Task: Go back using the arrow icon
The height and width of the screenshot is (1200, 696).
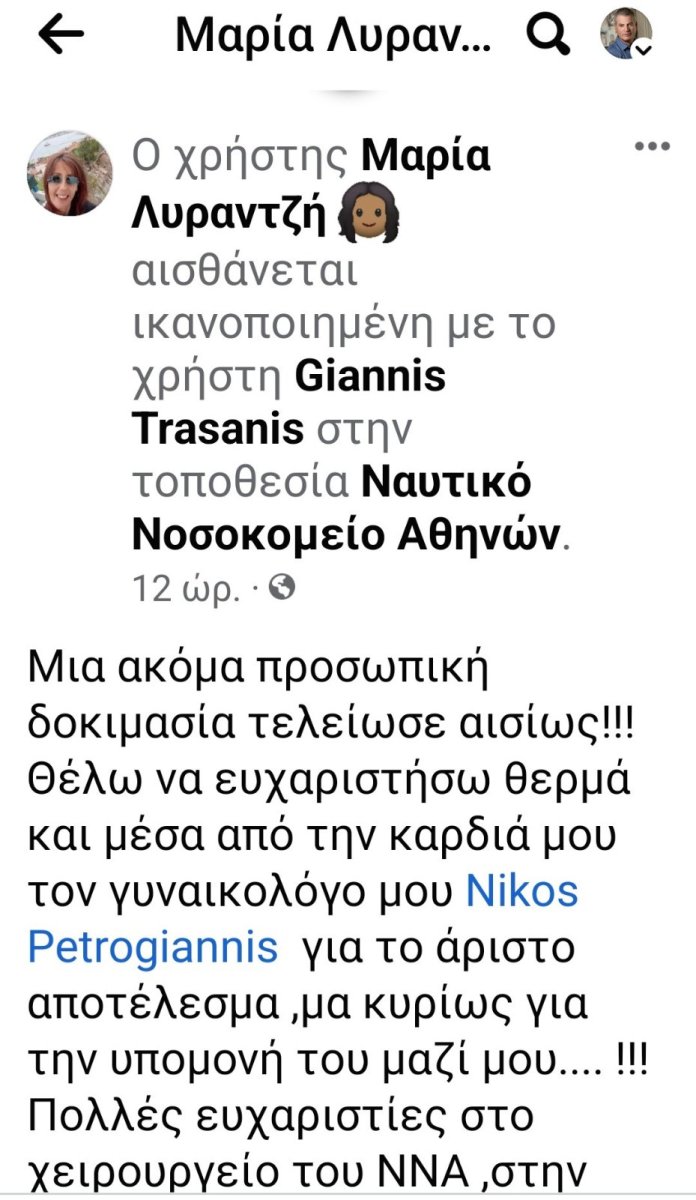Action: pyautogui.click(x=61, y=36)
